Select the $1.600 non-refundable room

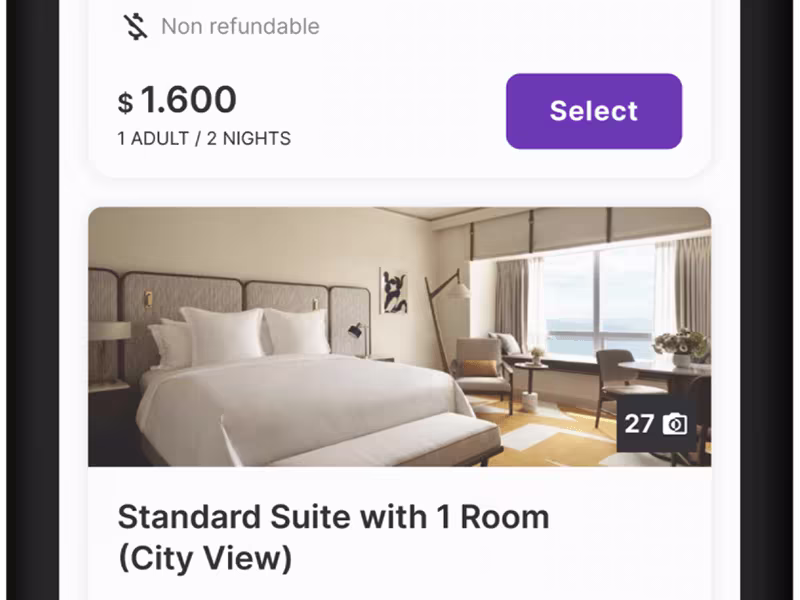593,111
